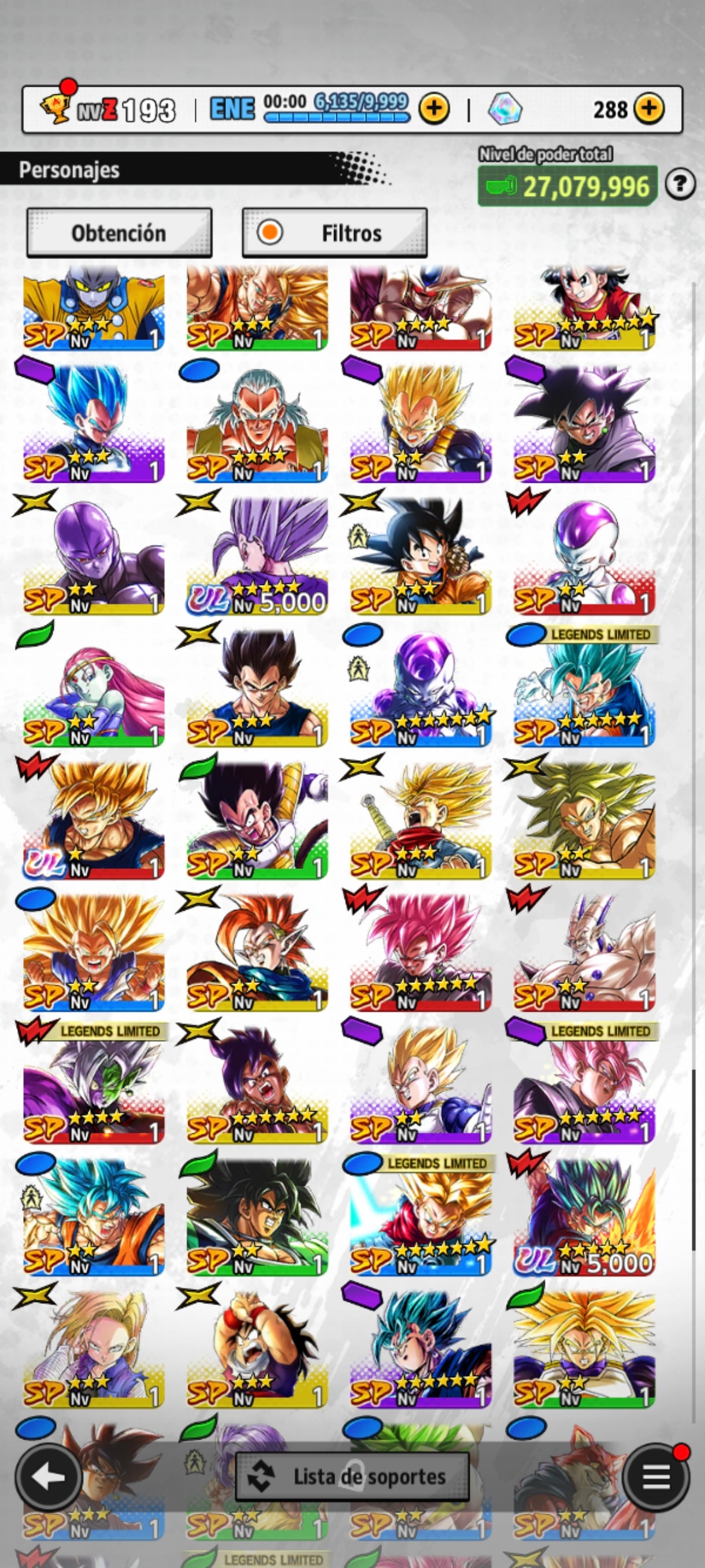The height and width of the screenshot is (1568, 705).
Task: Open the total power level help icon
Action: pos(680,184)
